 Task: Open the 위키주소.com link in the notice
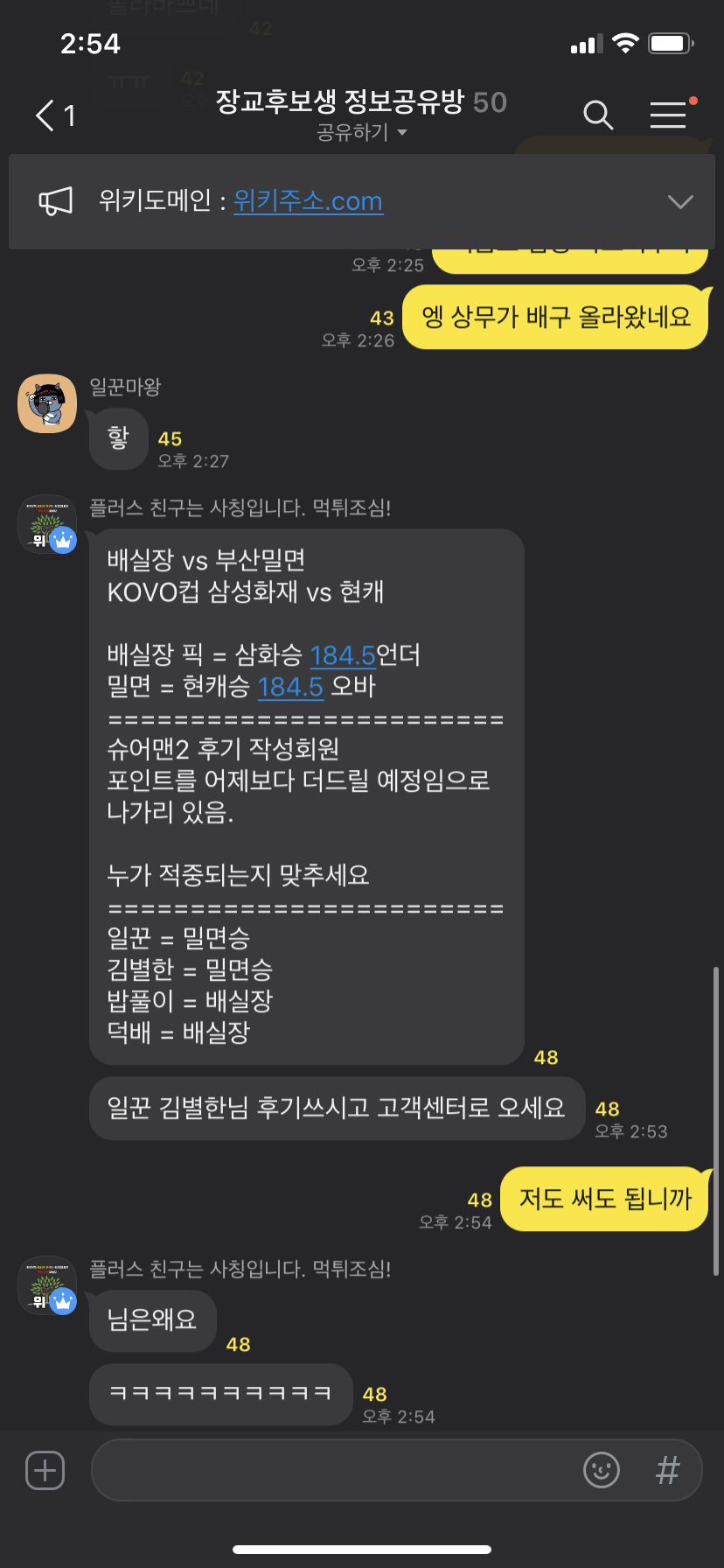pos(308,201)
